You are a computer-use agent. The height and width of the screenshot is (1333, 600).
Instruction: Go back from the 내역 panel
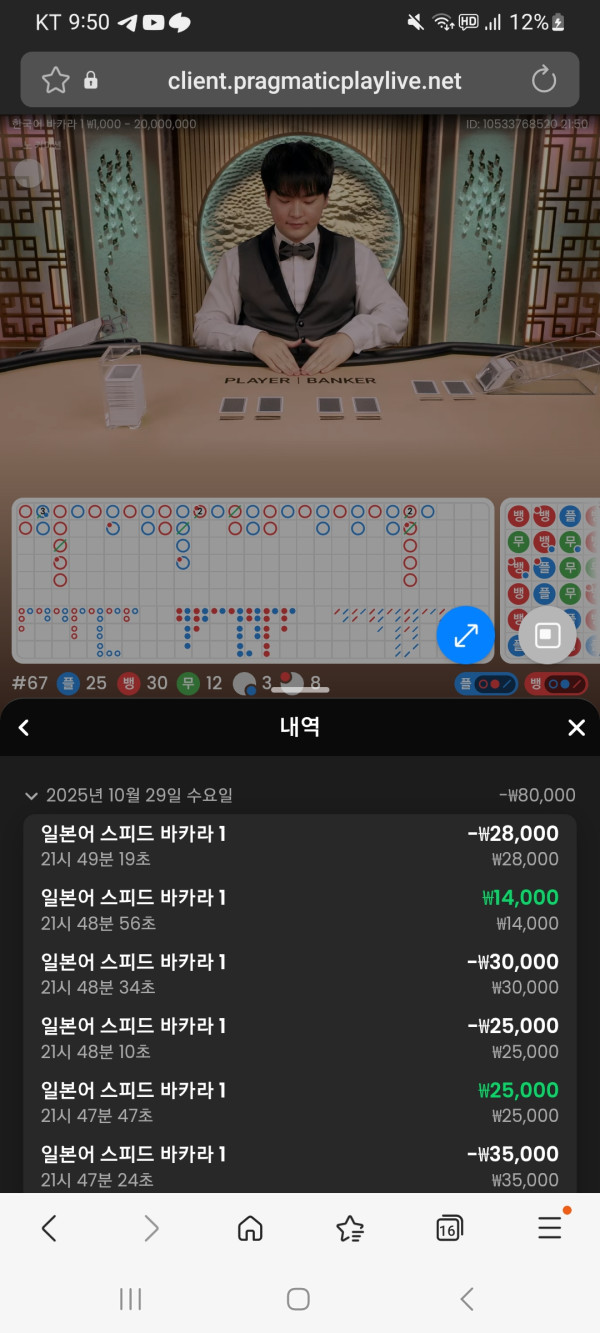point(24,728)
